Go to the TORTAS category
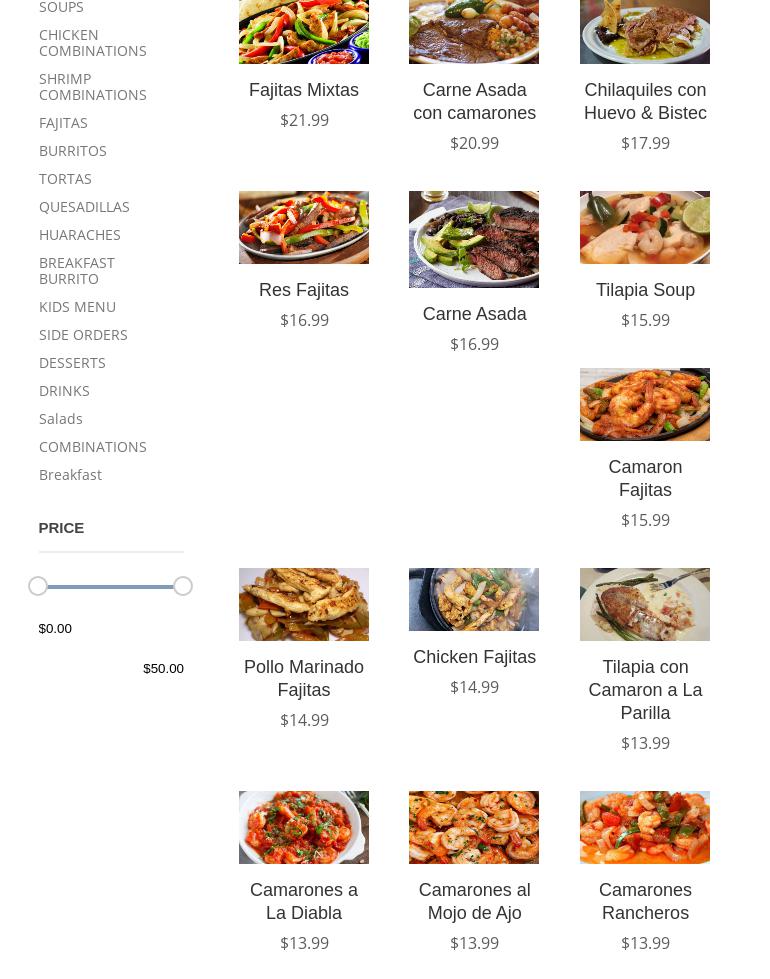The width and height of the screenshot is (770, 979). click(x=65, y=178)
